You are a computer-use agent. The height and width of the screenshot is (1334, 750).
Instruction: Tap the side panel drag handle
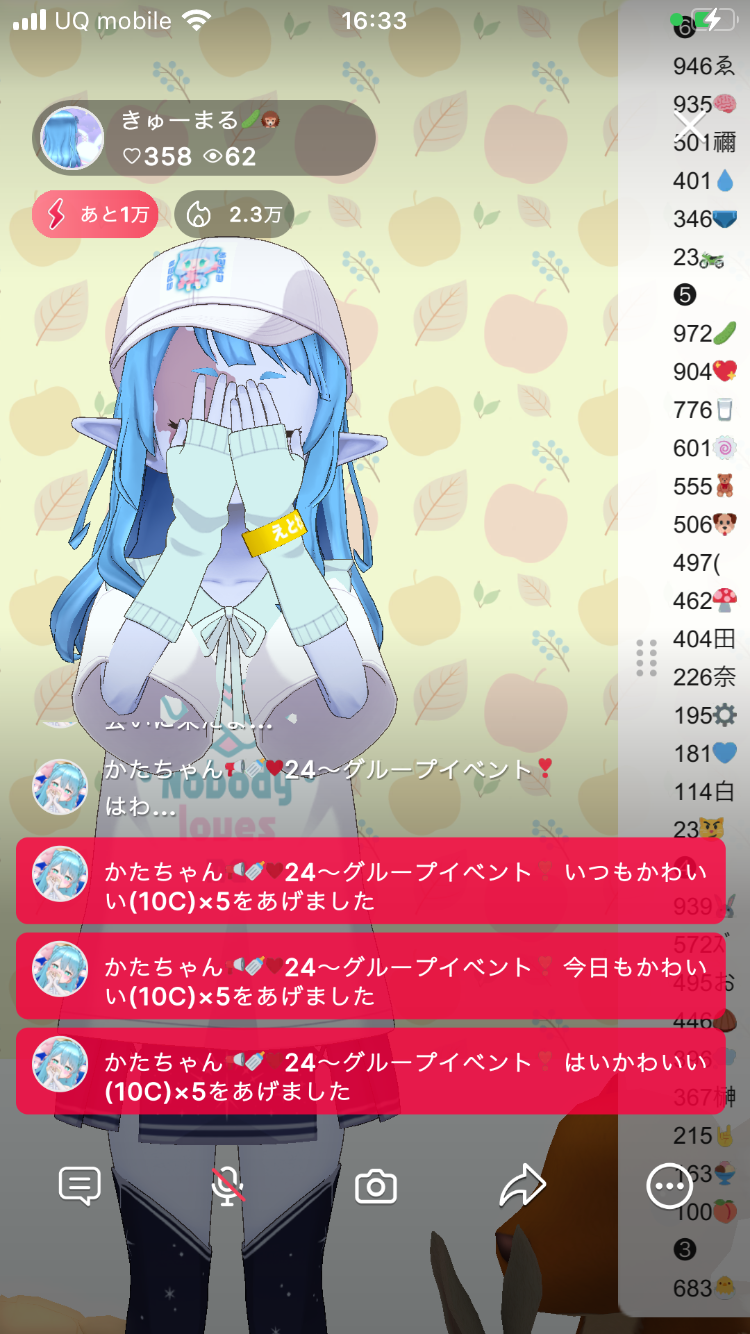coord(646,658)
